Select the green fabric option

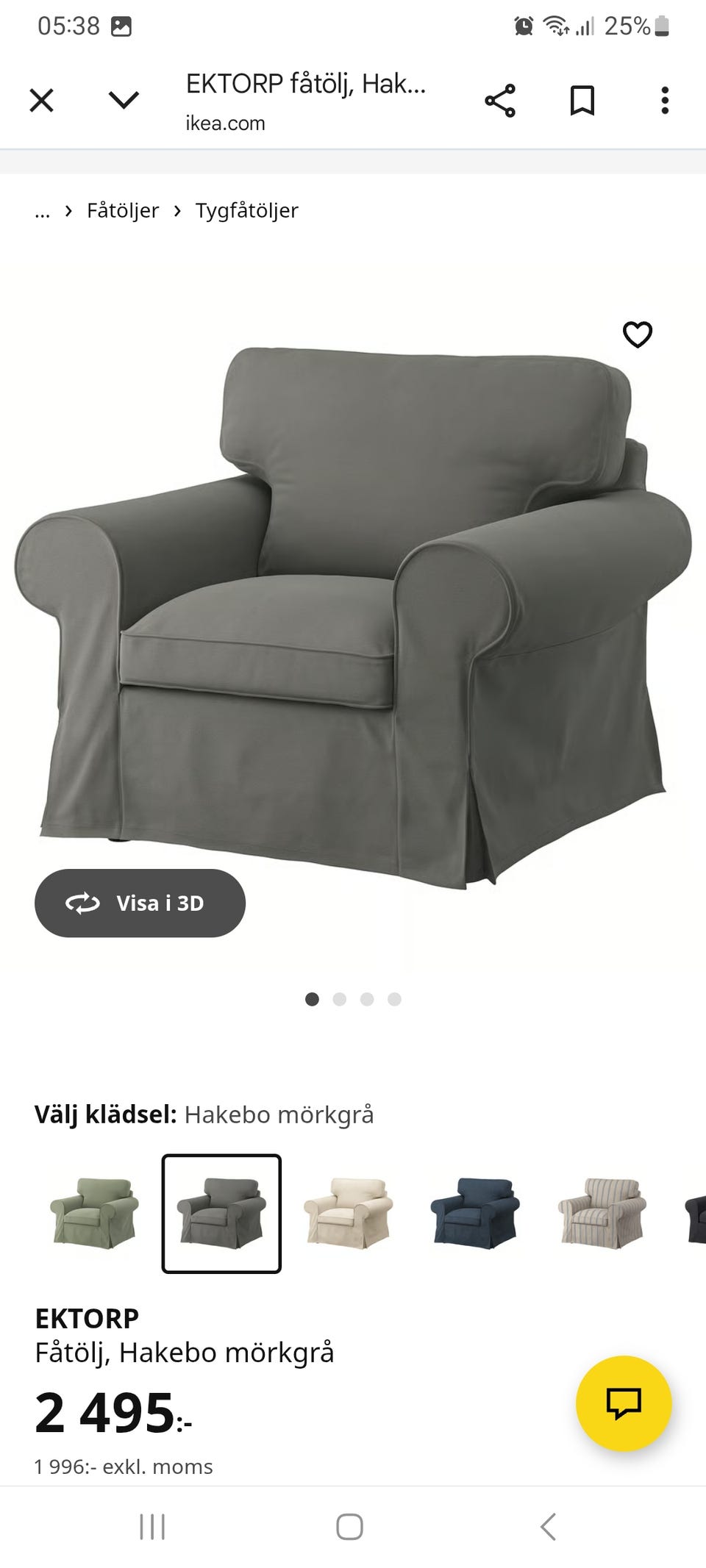[94, 1214]
